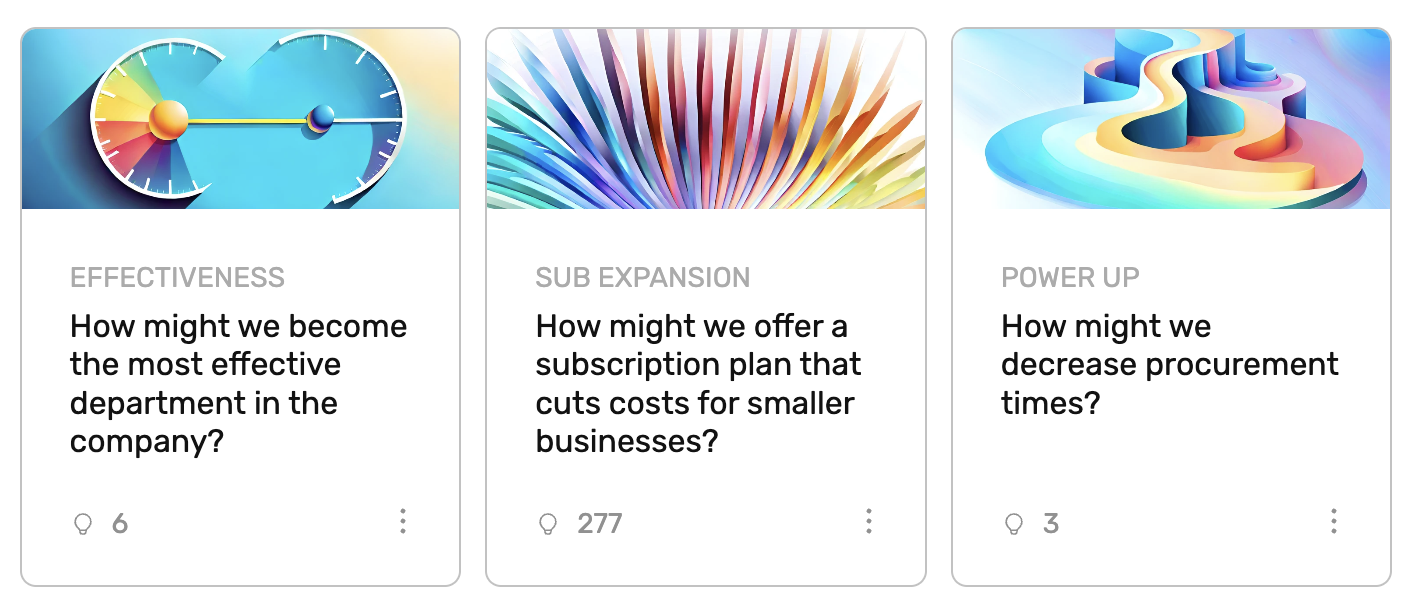Open overflow menu on Power Up card
This screenshot has width=1412, height=610.
click(x=1334, y=521)
